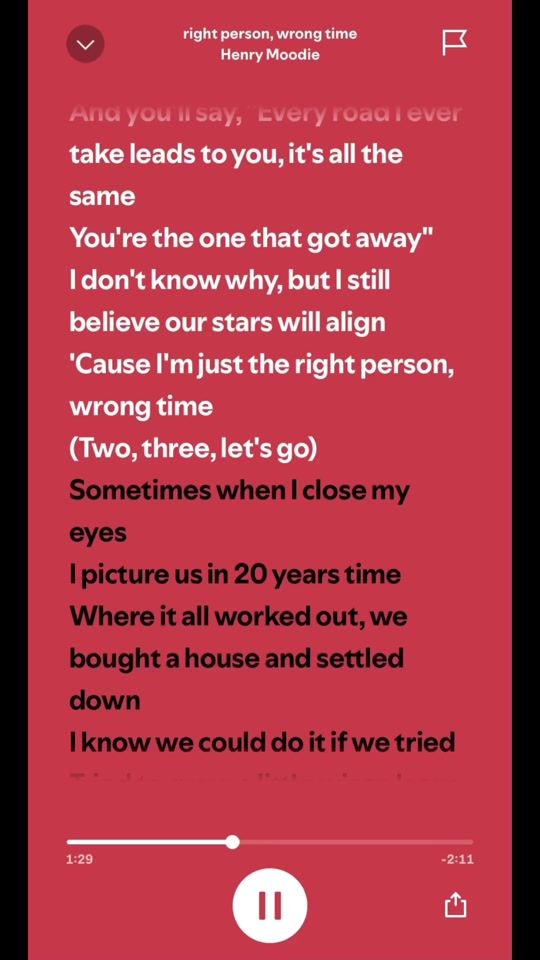Image resolution: width=540 pixels, height=960 pixels.
Task: Collapse the lyrics view with the down chevron
Action: click(85, 44)
